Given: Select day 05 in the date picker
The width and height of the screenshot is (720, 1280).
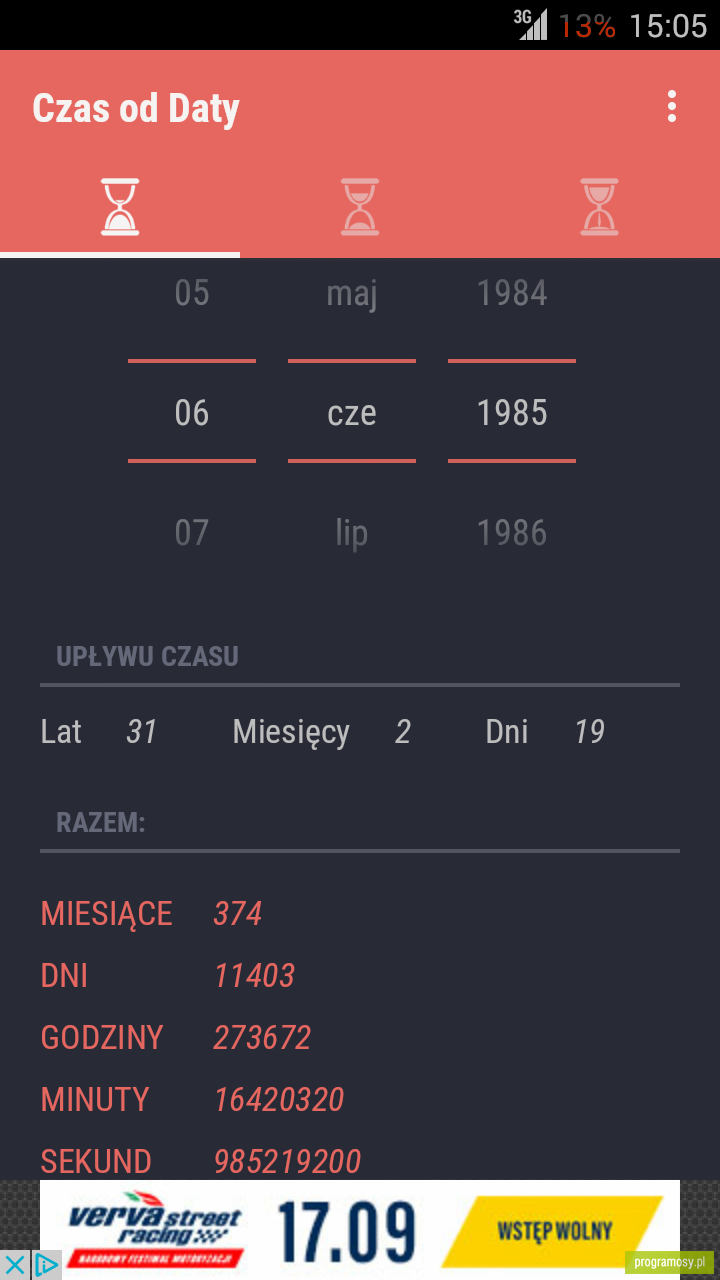Looking at the screenshot, I should 192,293.
